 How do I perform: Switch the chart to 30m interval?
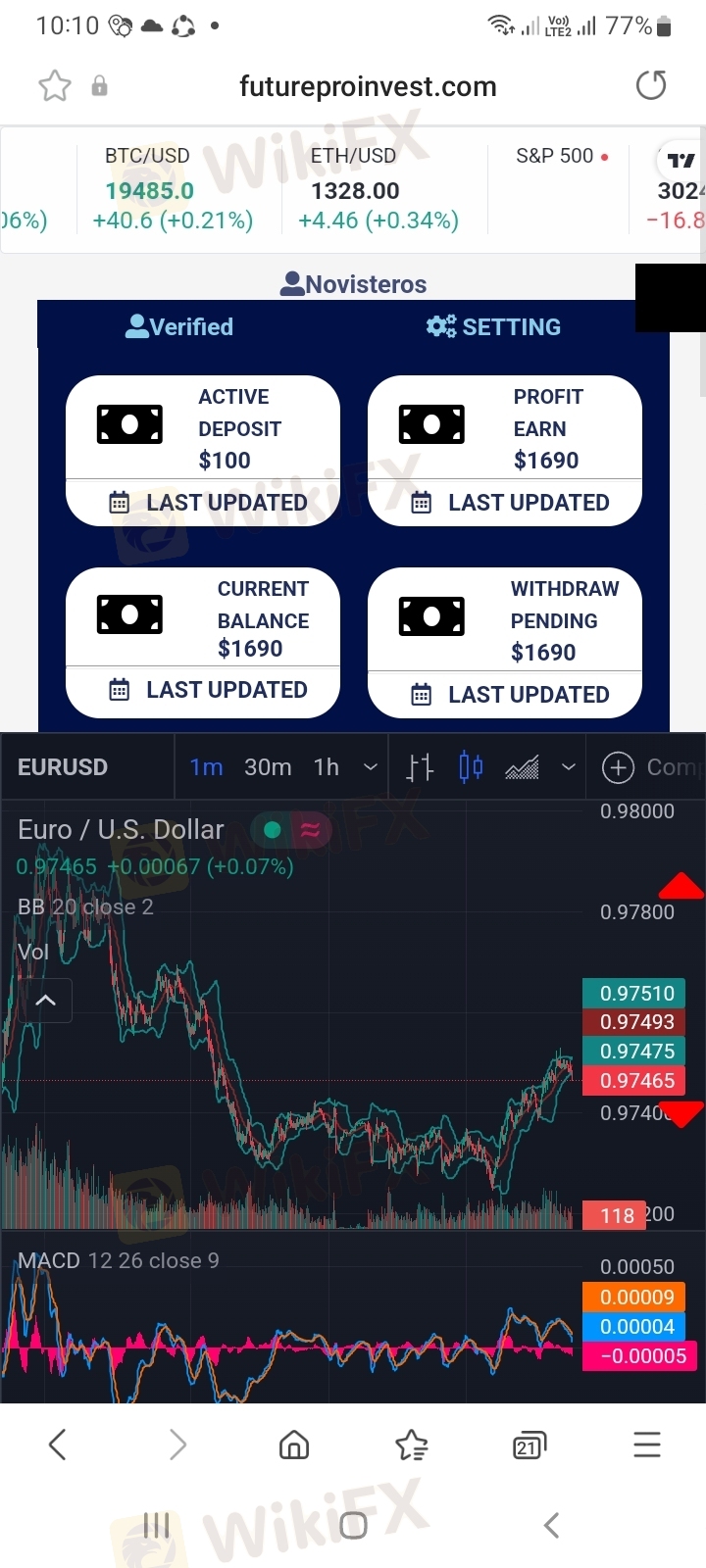[268, 767]
